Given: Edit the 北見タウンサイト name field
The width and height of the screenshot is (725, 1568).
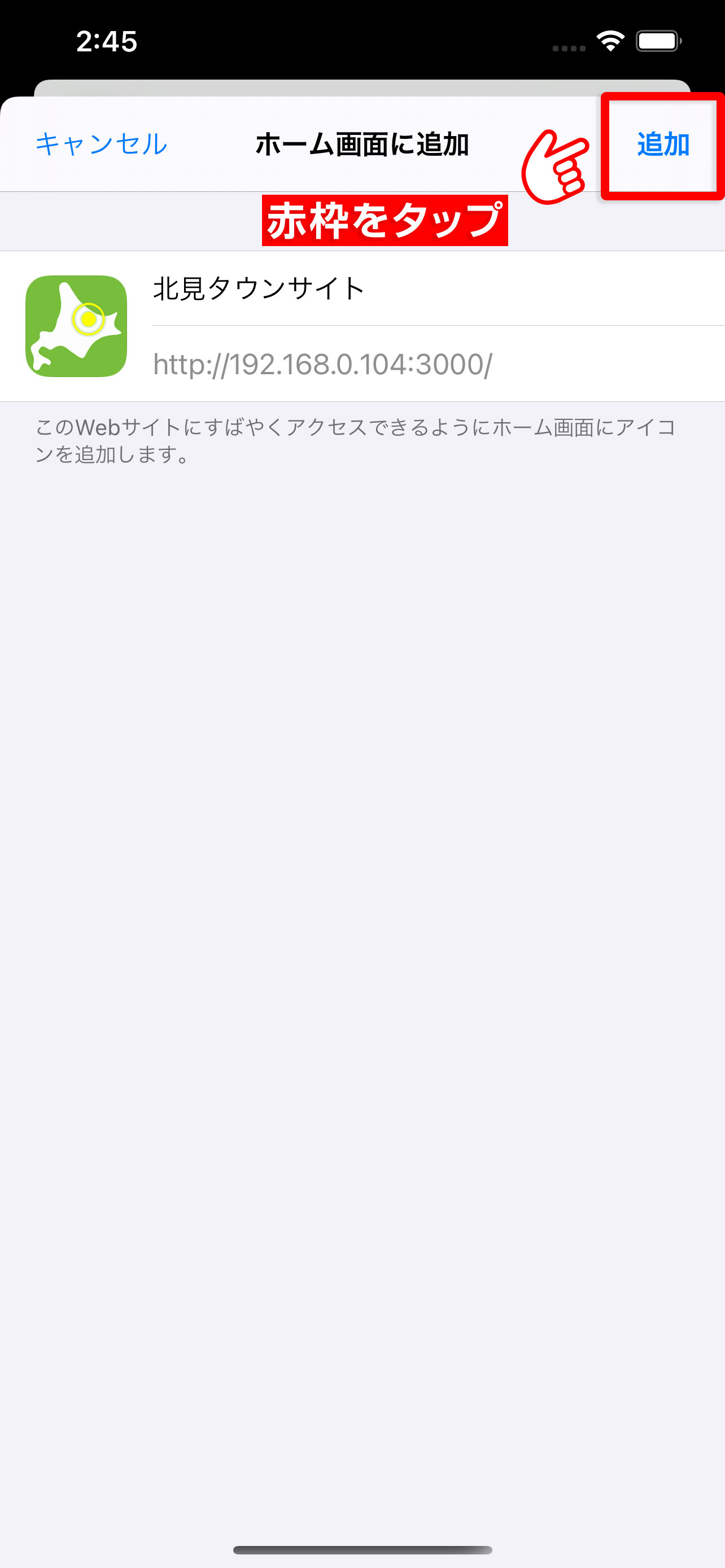Looking at the screenshot, I should pyautogui.click(x=438, y=288).
